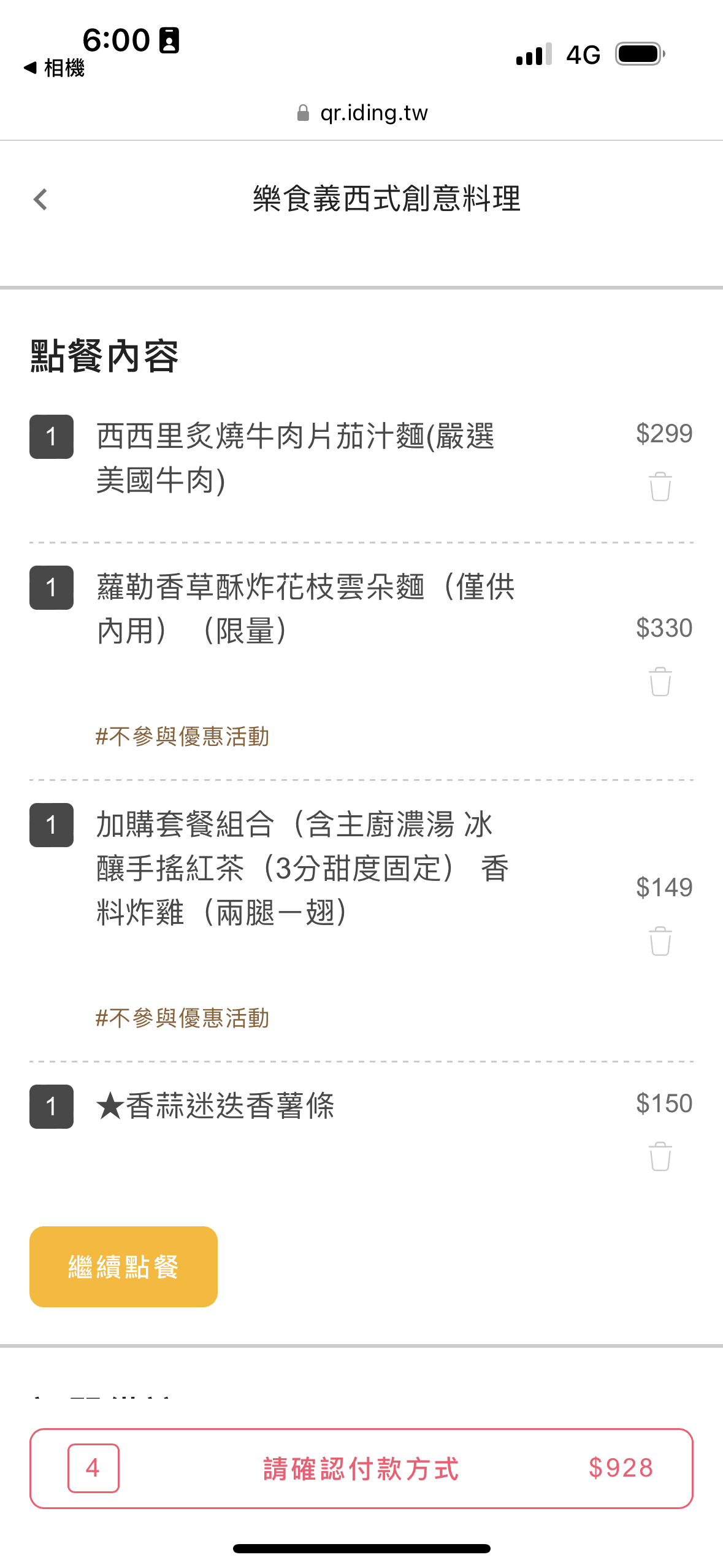Remove the 加購套餐組合 item from order
This screenshot has height=1568, width=723.
(660, 941)
